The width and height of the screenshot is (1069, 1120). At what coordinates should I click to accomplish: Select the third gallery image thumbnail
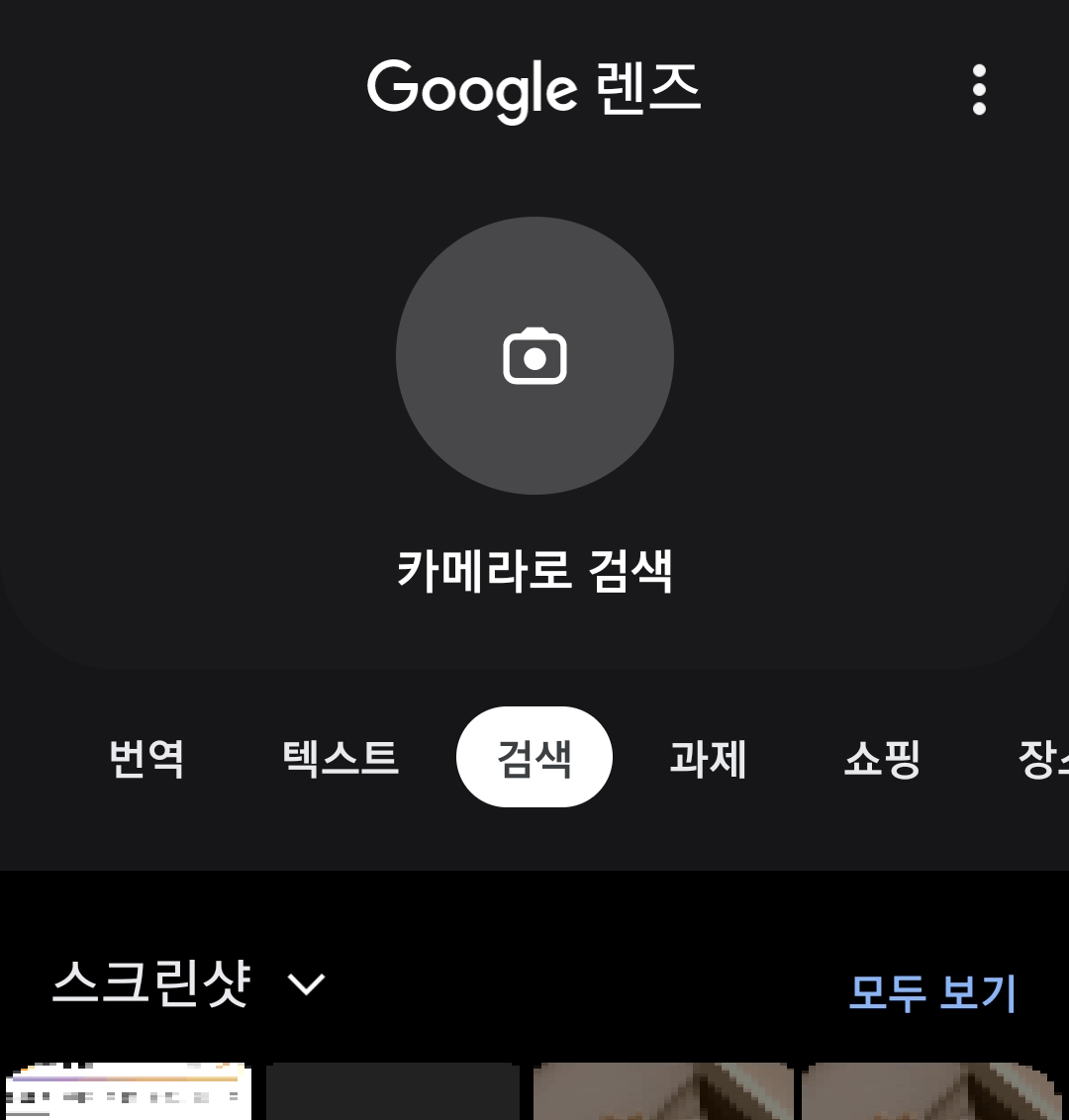663,1093
